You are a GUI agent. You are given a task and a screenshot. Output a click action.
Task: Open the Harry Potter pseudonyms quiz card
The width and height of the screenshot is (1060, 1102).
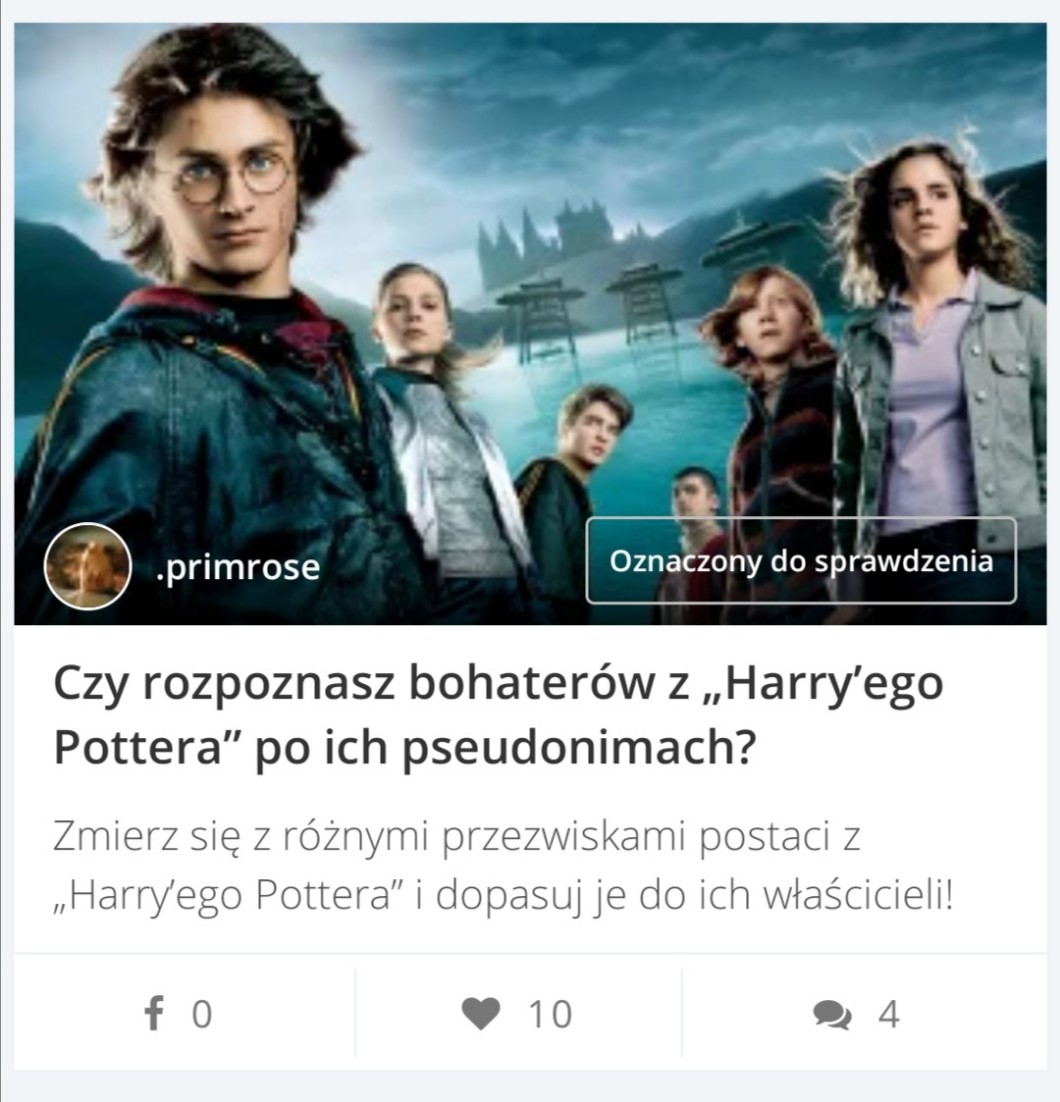[530, 300]
